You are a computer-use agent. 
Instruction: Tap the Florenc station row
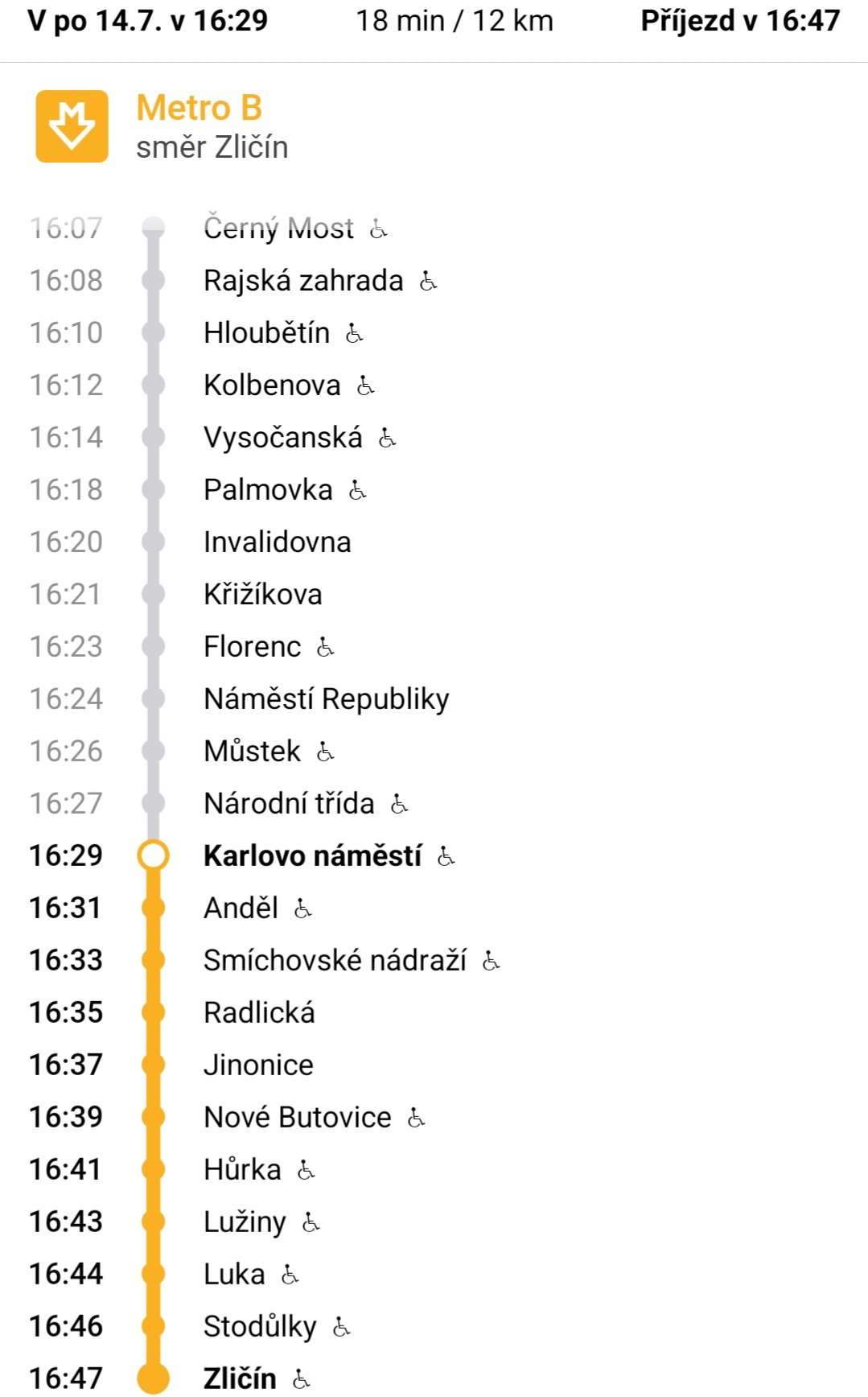click(x=434, y=646)
